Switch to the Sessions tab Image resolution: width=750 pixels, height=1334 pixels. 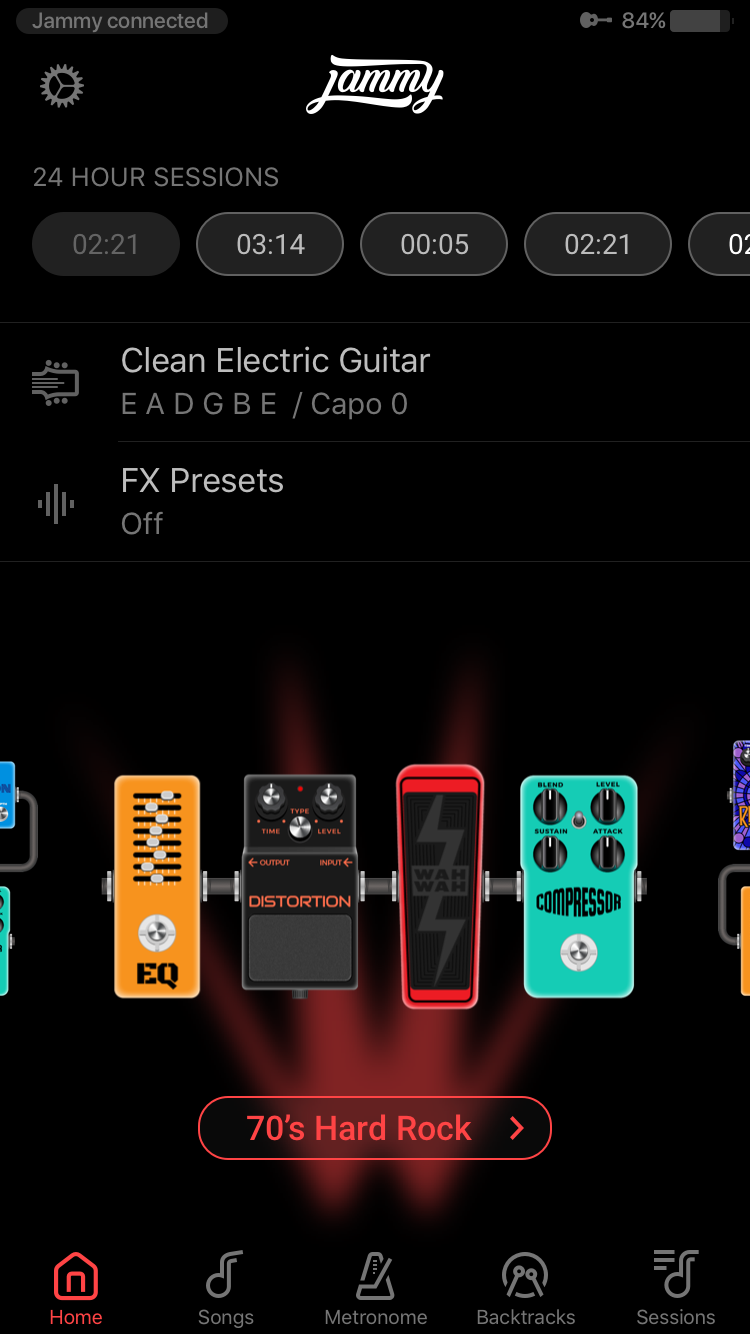[676, 1288]
